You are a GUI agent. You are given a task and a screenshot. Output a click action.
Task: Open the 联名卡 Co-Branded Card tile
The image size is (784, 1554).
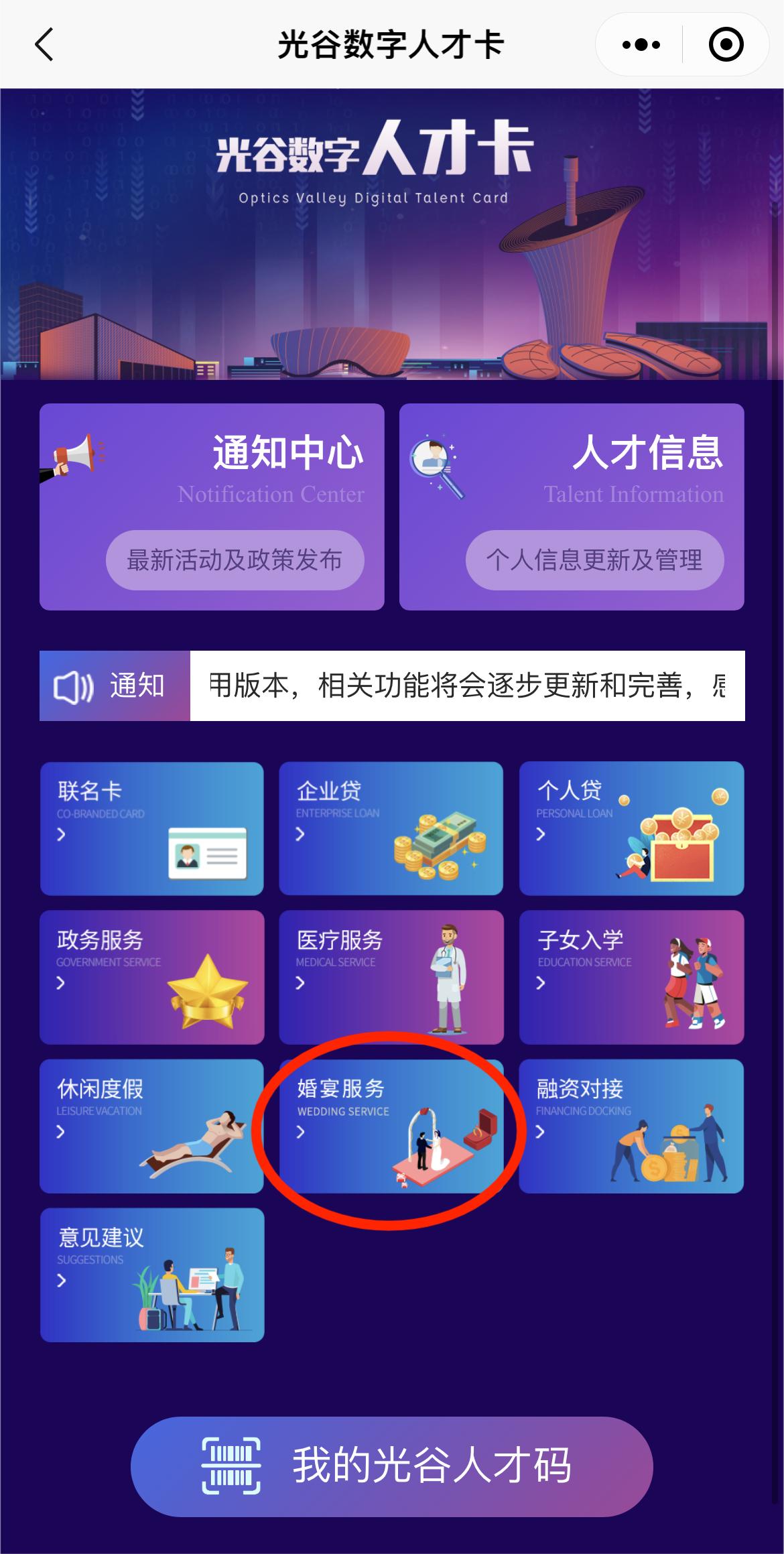152,828
